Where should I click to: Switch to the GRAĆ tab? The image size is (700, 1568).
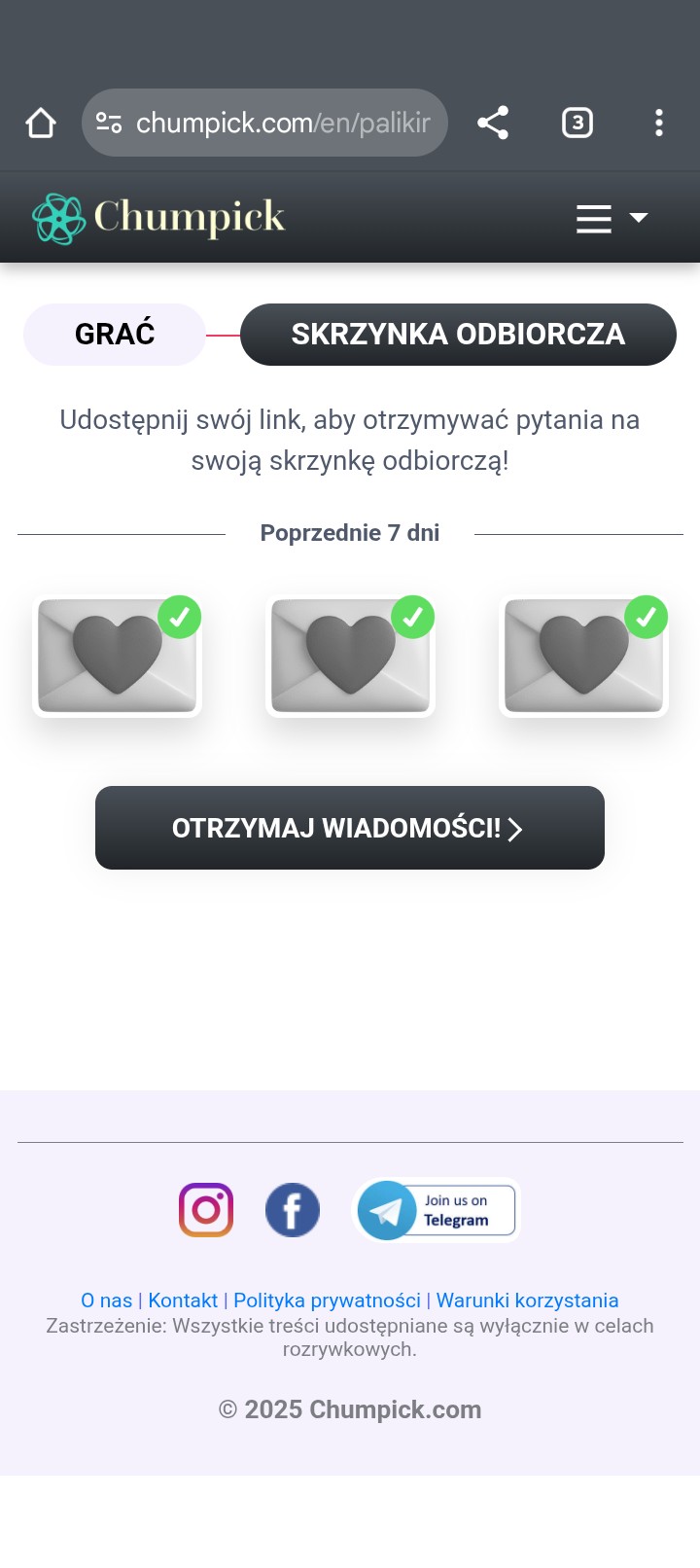click(x=115, y=335)
